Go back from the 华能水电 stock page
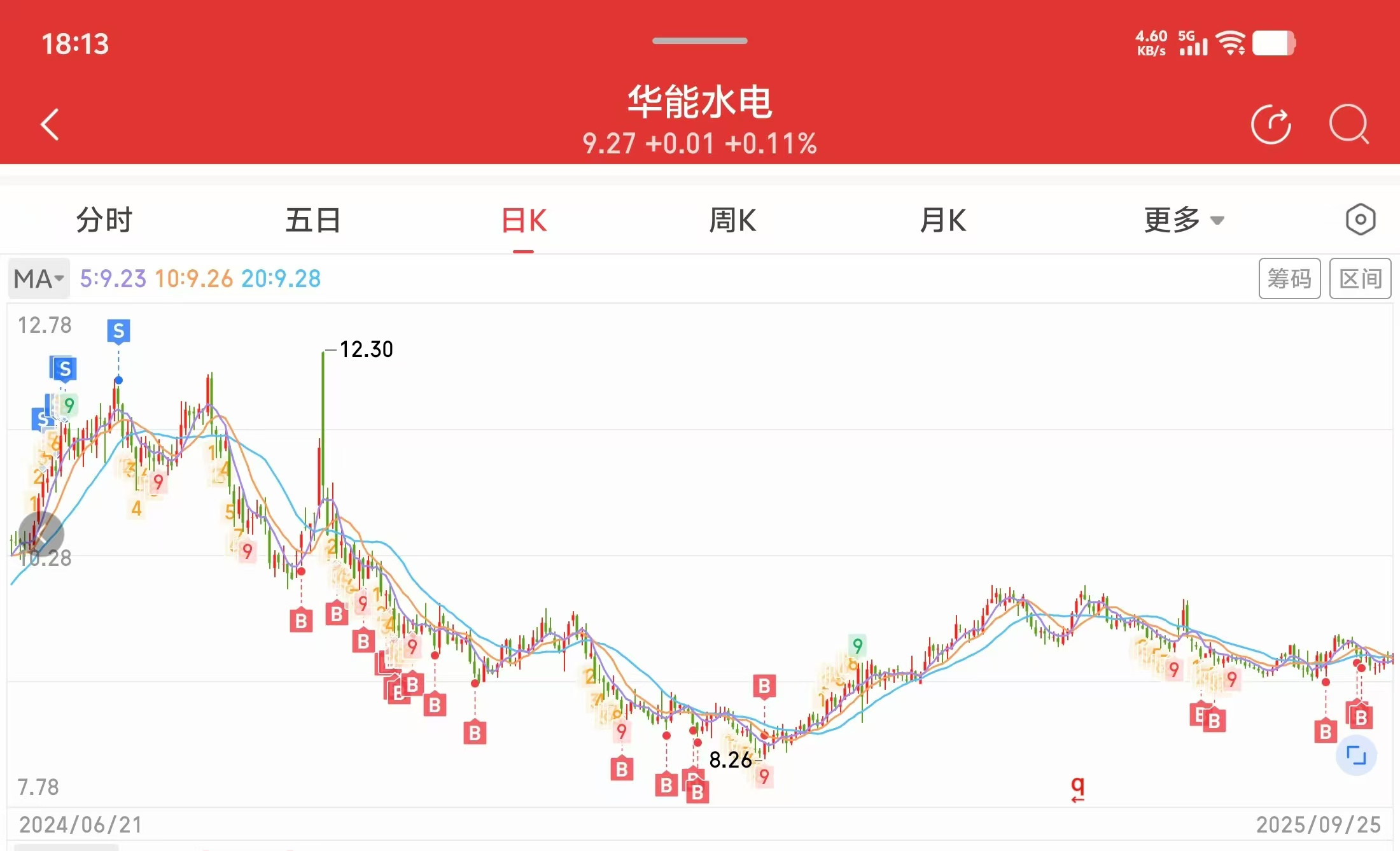The image size is (1400, 851). tap(50, 124)
